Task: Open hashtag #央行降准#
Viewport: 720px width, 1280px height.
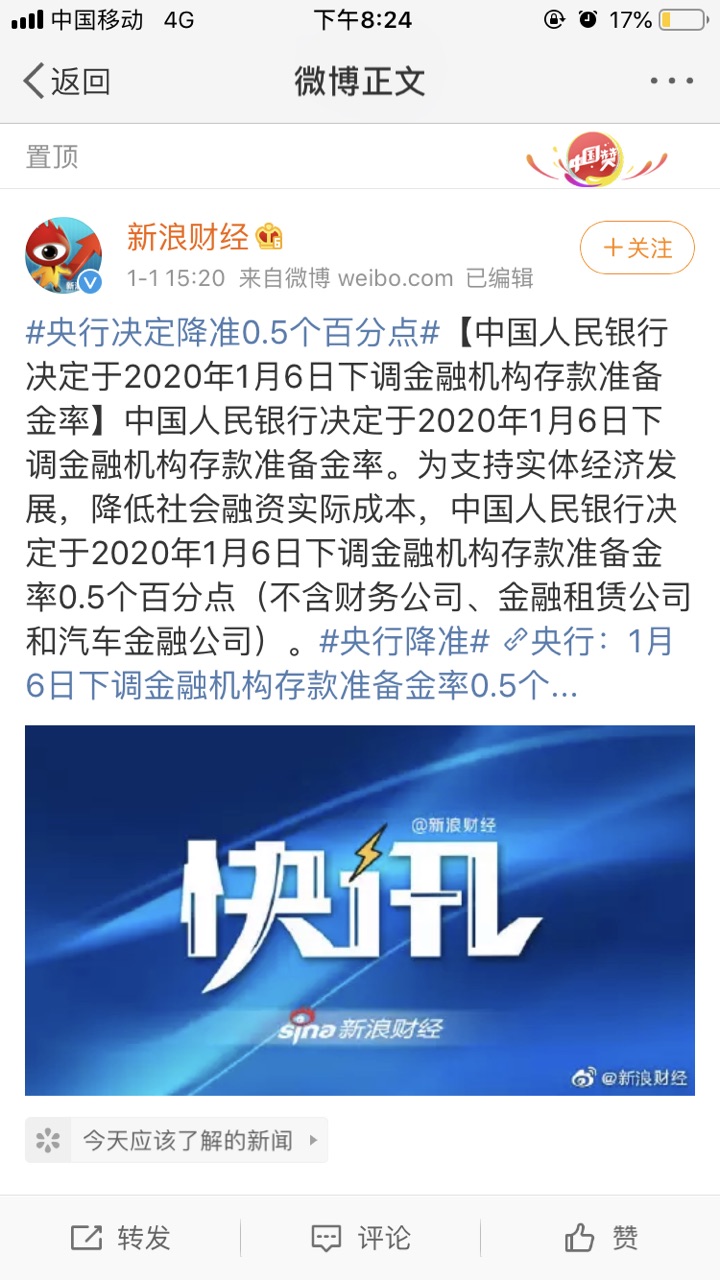Action: (404, 642)
